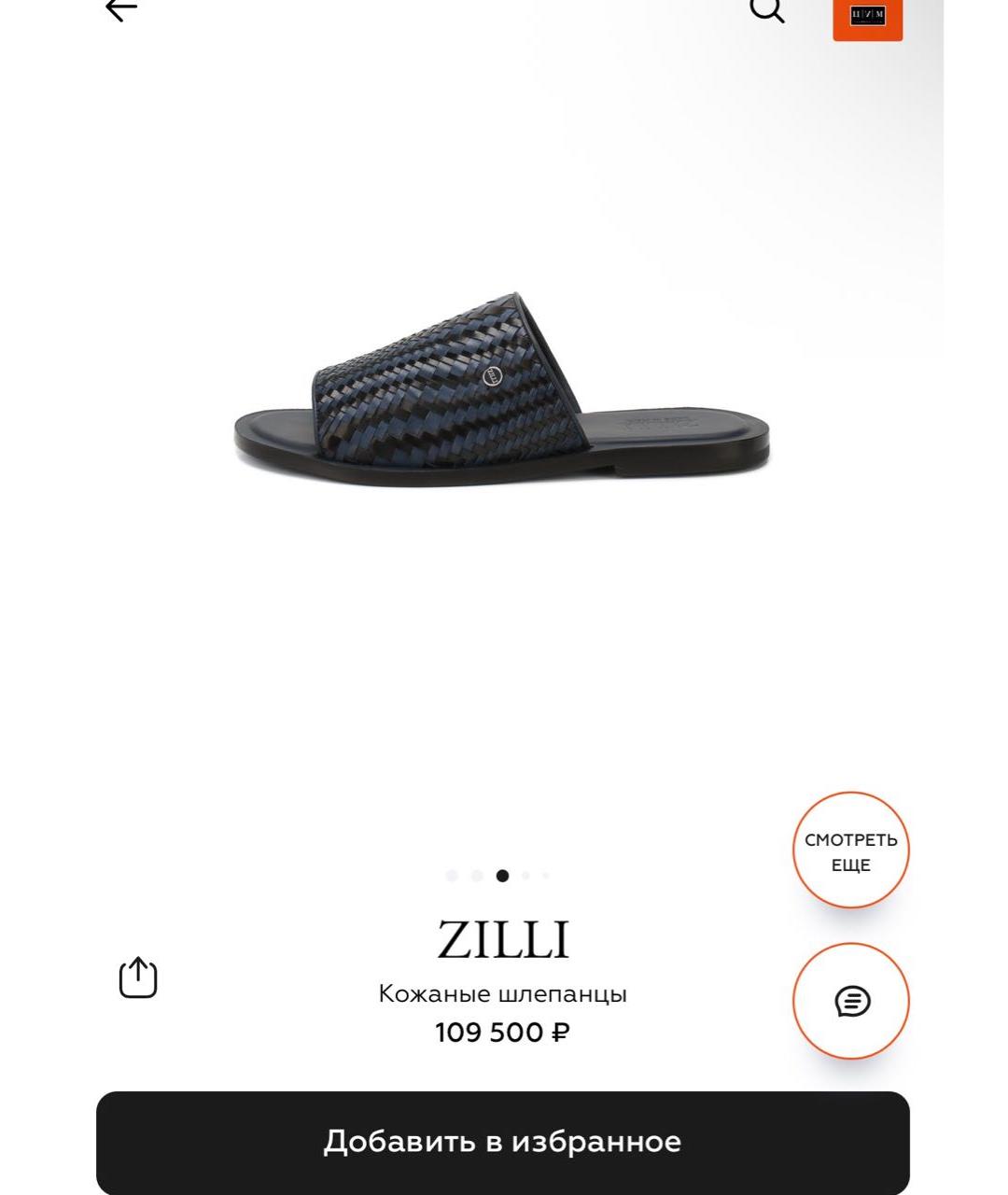Go back using the arrow
Viewport: 1008px width, 1195px height.
coord(121,9)
